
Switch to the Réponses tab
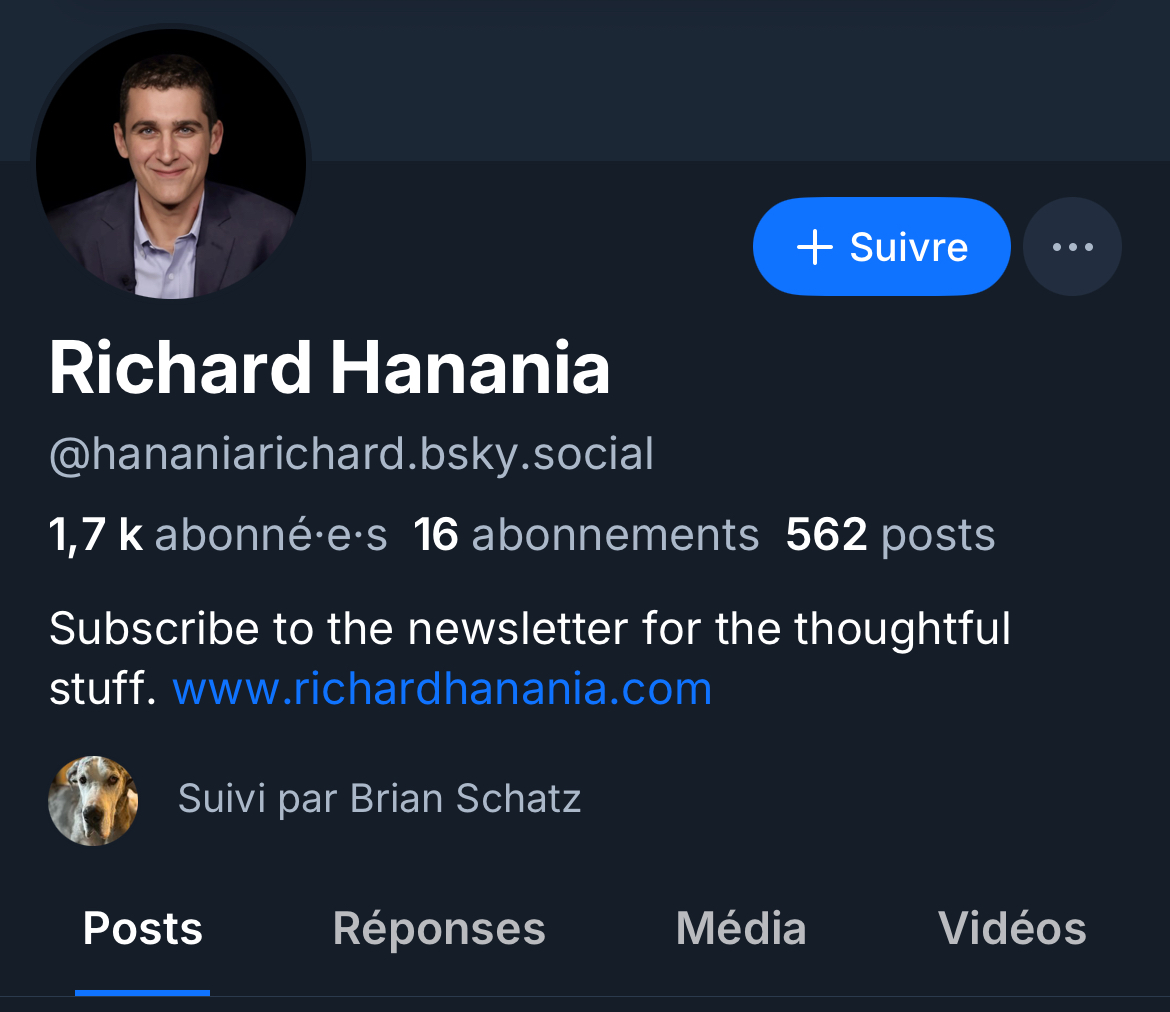tap(439, 929)
